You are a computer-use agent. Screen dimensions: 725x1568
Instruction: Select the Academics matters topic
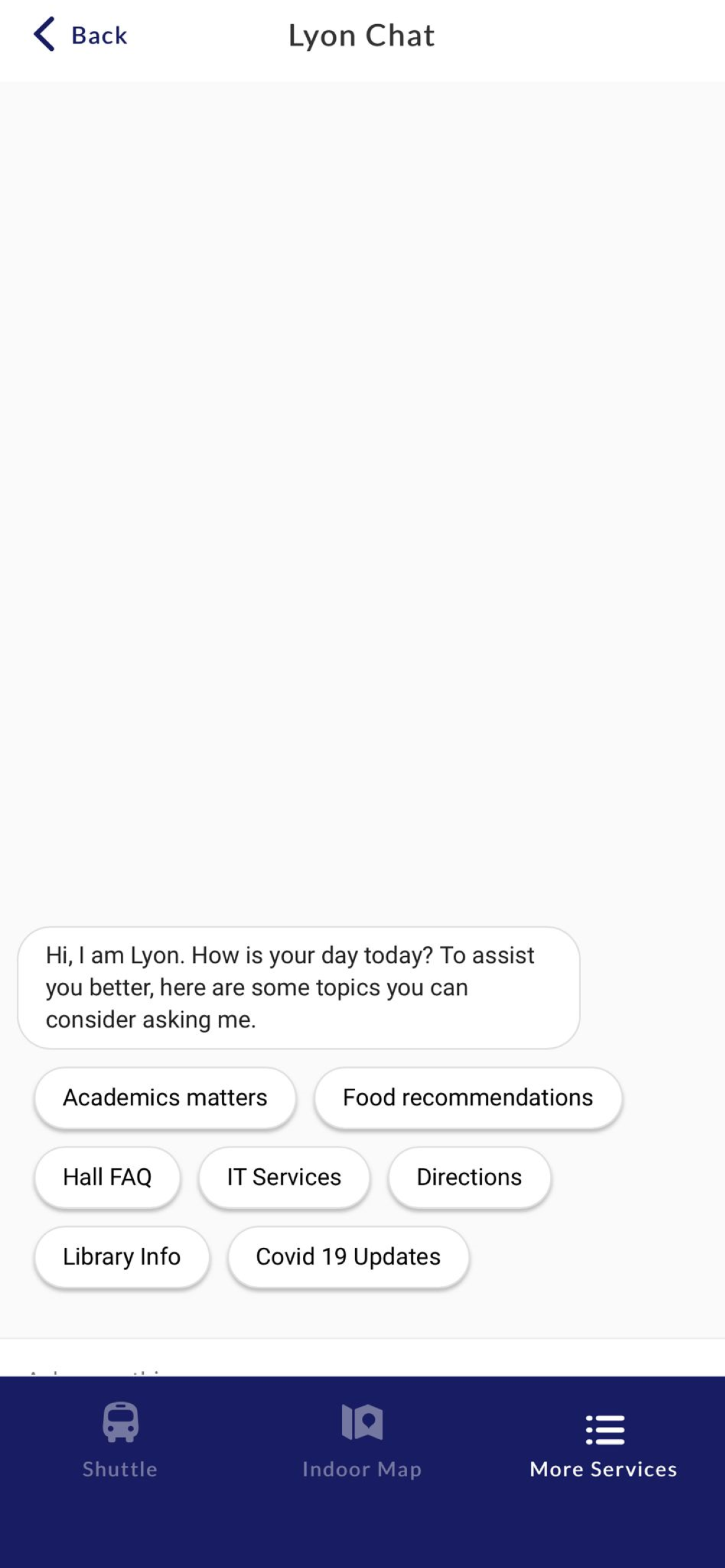pos(165,1097)
